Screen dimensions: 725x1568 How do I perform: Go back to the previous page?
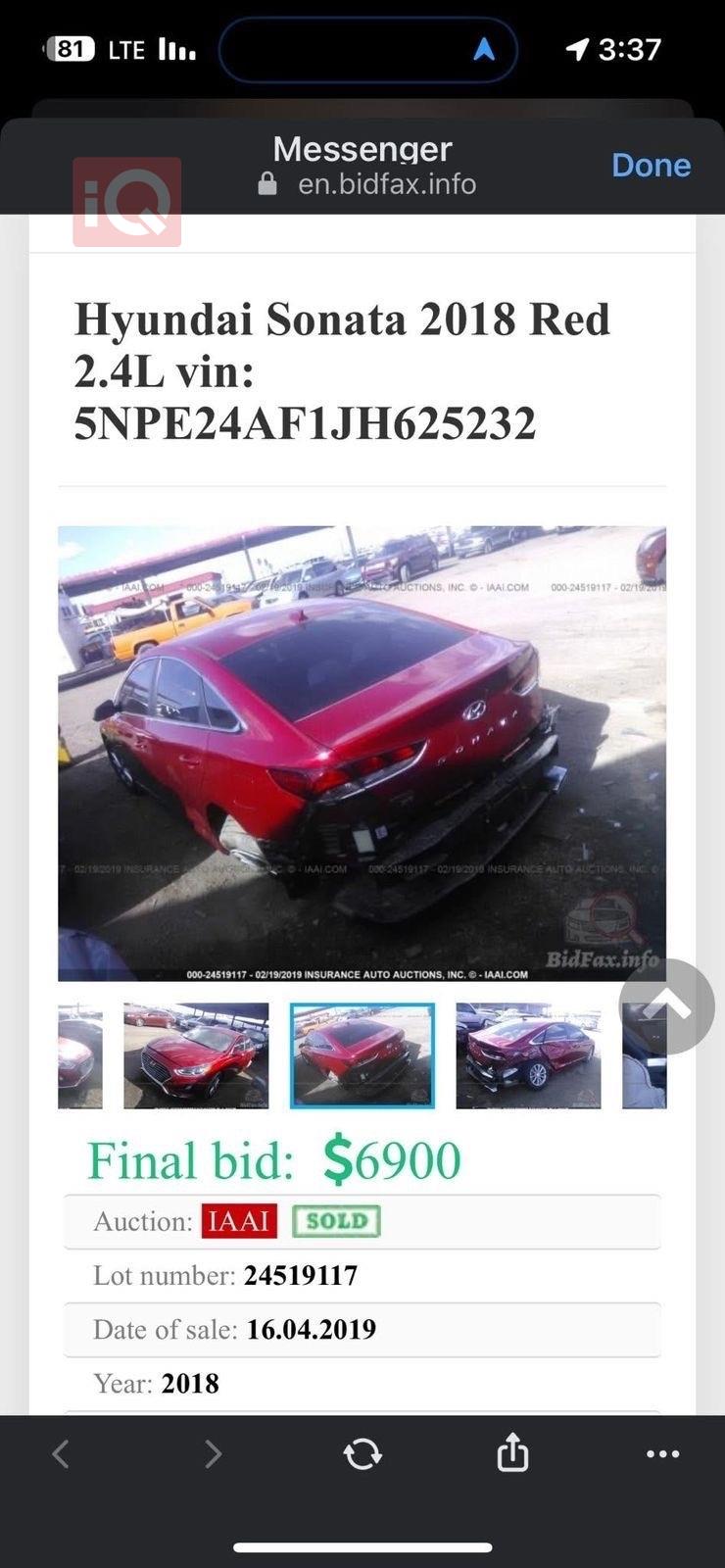pyautogui.click(x=61, y=1453)
